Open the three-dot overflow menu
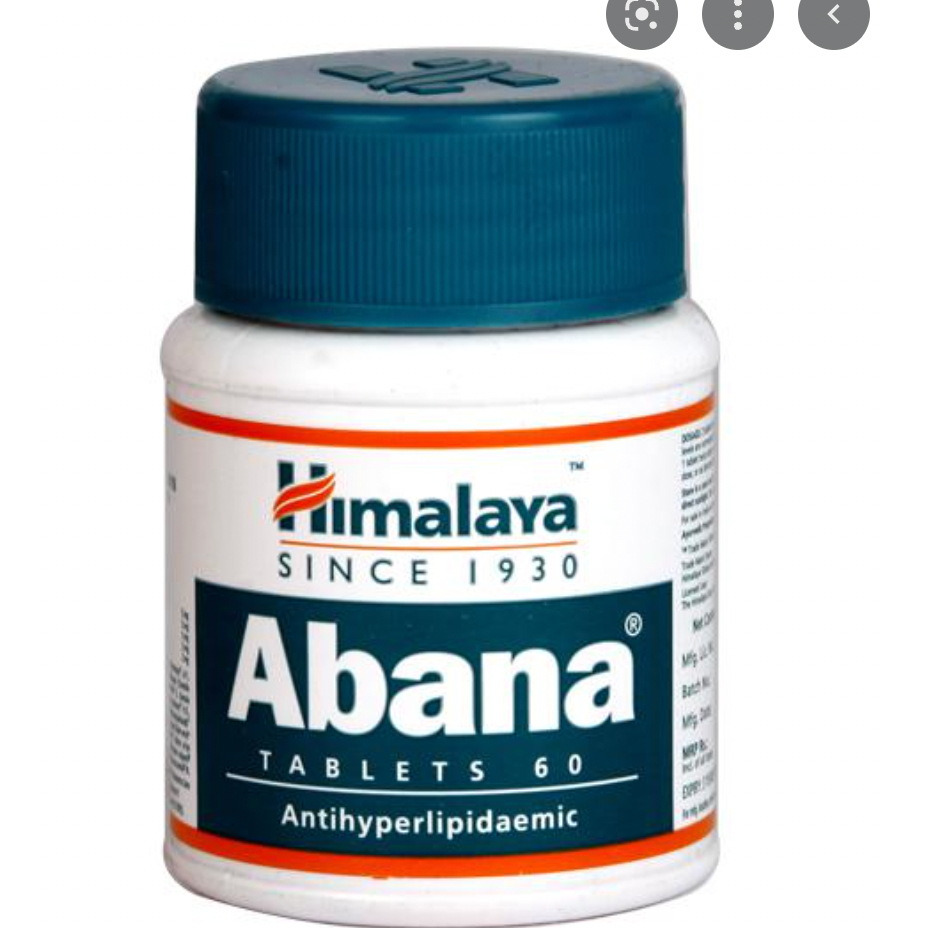This screenshot has width=928, height=928. coord(737,16)
